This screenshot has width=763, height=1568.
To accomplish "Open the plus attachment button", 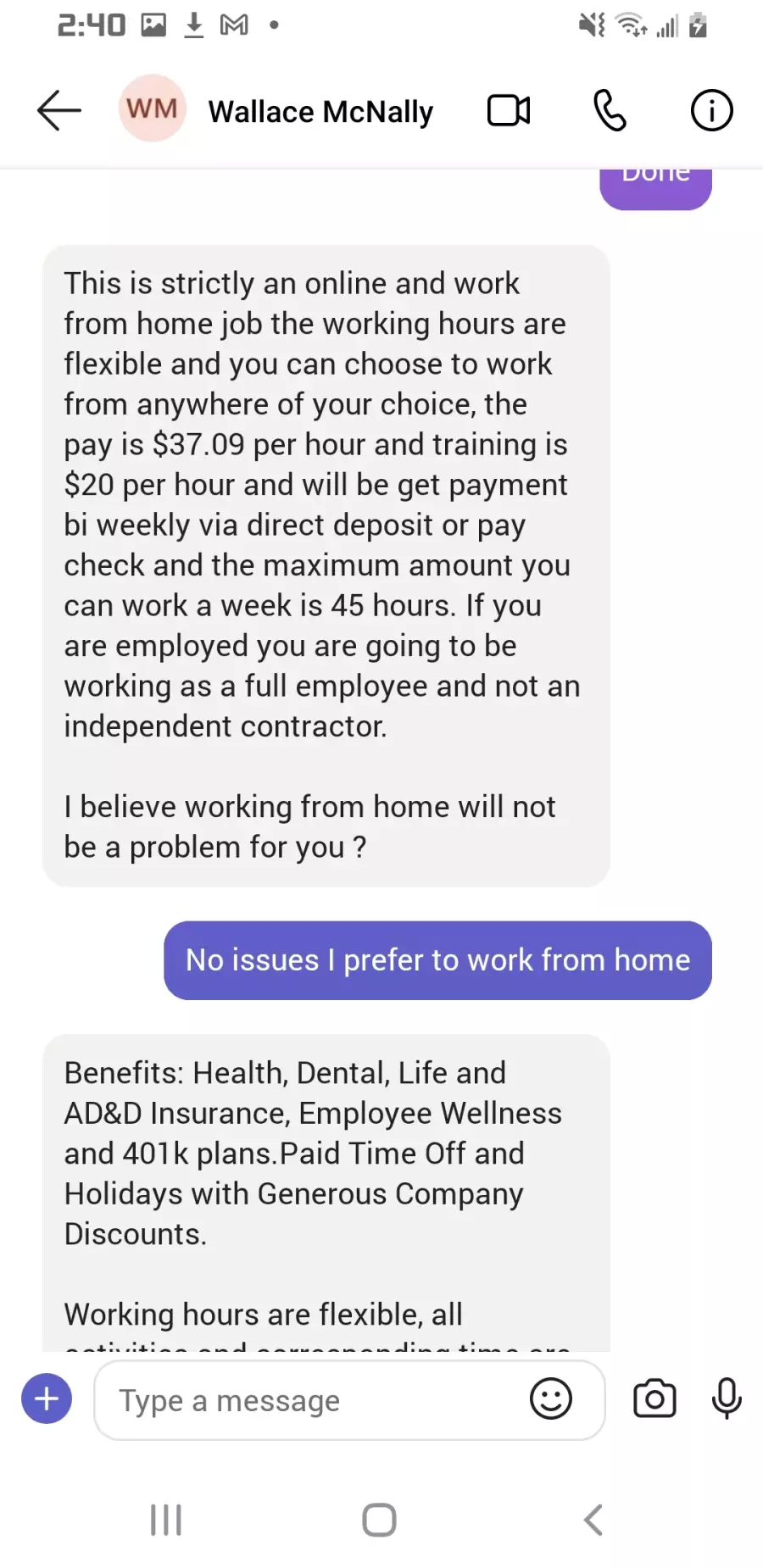I will click(x=47, y=1398).
